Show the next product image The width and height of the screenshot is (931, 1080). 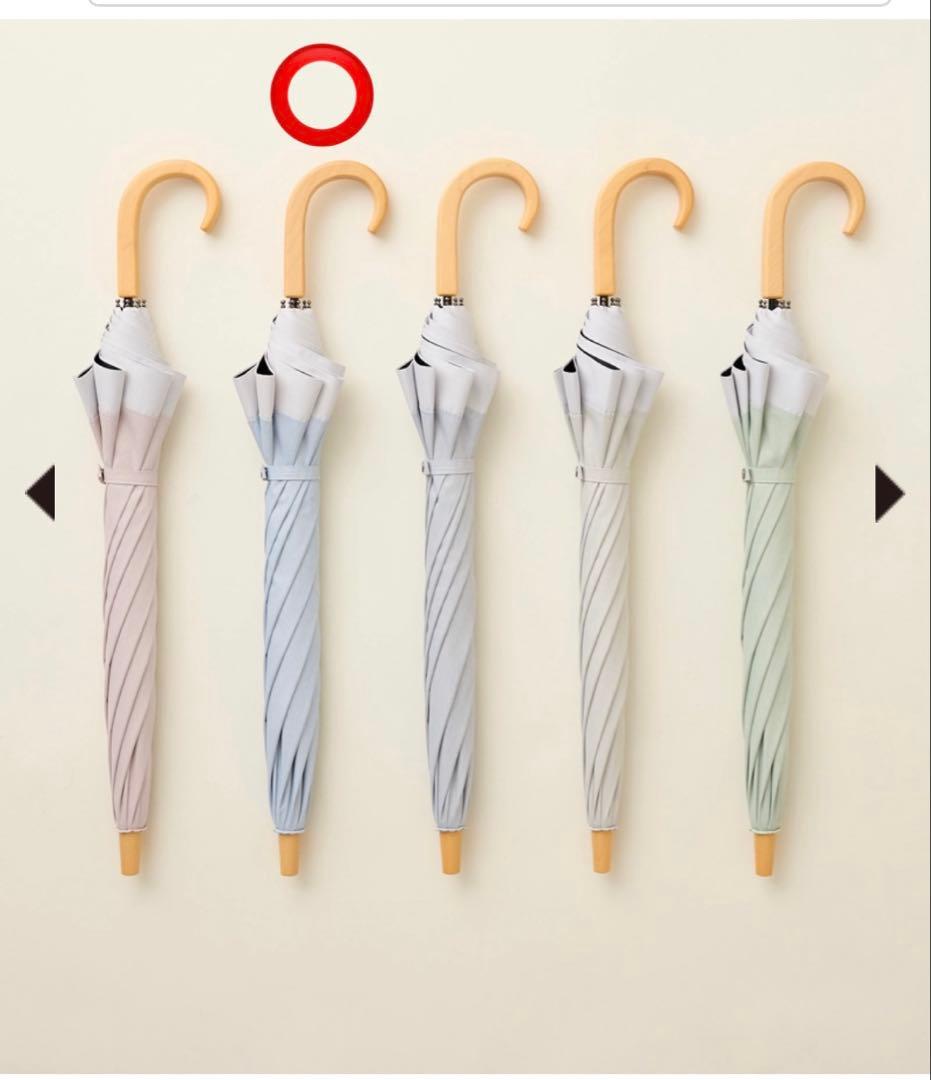888,493
